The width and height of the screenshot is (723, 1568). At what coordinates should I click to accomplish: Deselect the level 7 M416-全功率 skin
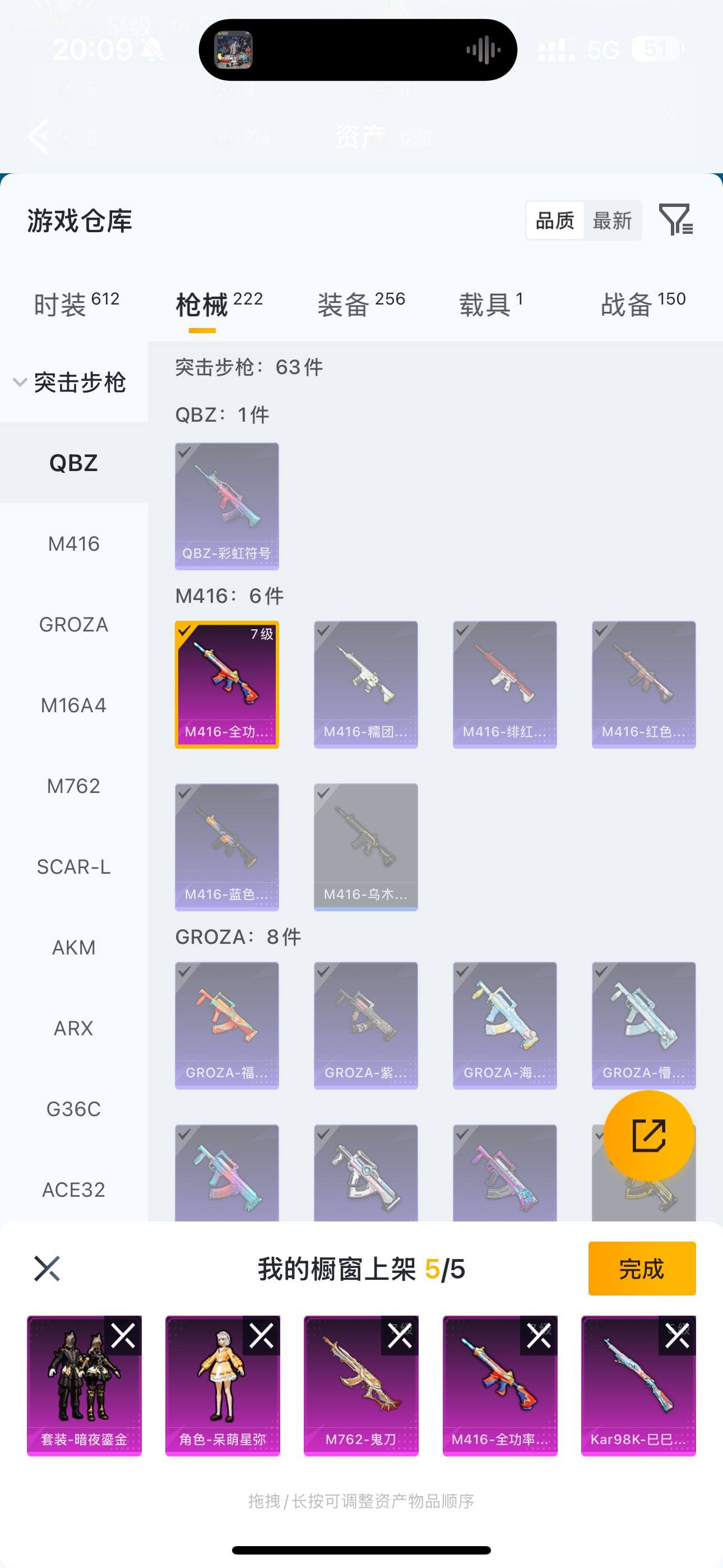point(227,684)
